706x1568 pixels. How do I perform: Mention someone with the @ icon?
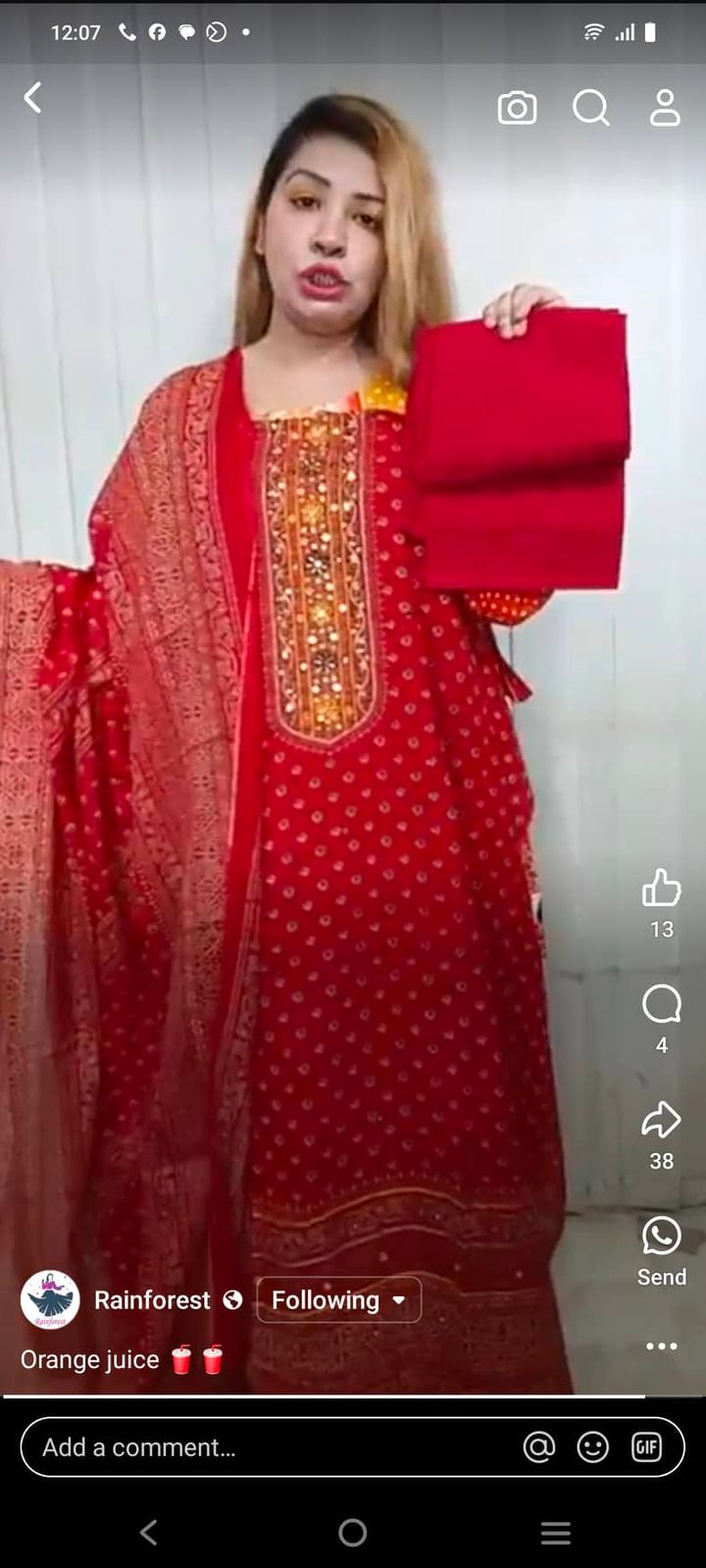539,1447
